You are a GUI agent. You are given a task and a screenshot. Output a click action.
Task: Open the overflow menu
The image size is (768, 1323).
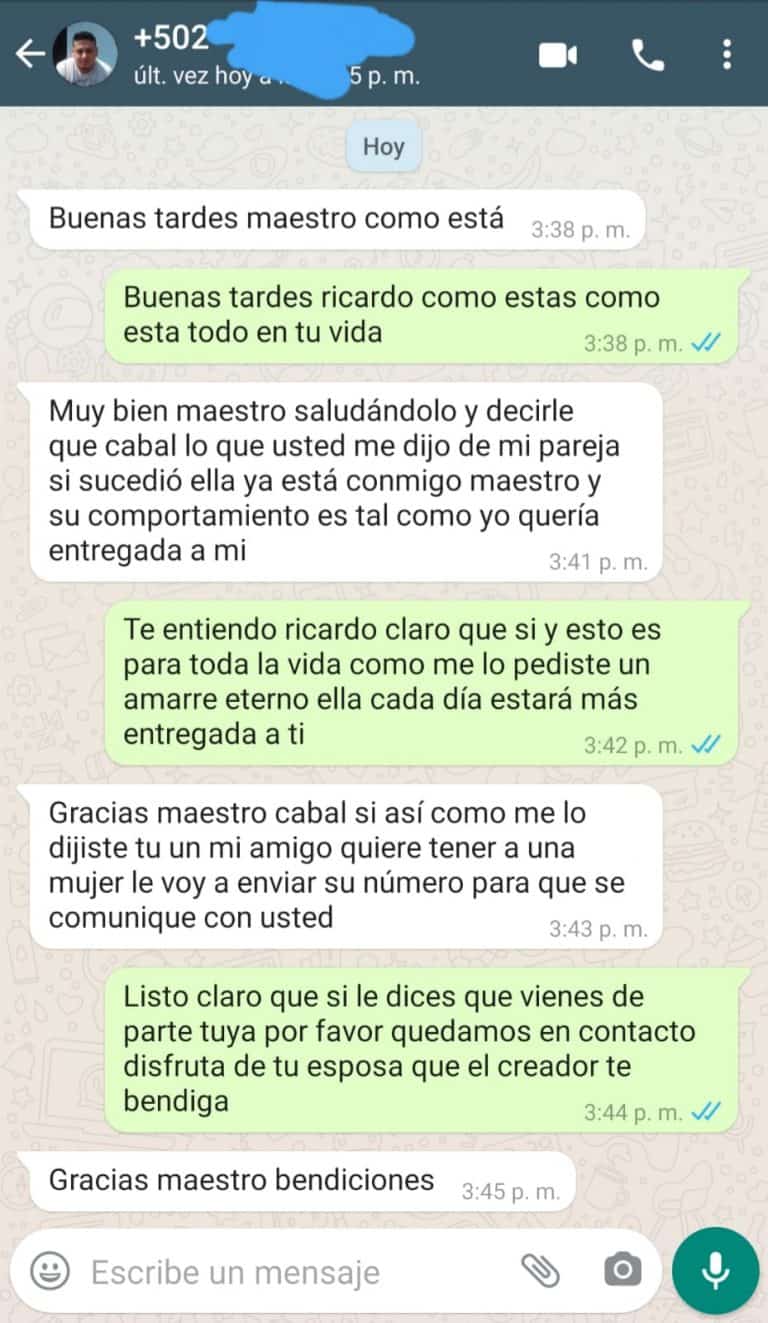(x=727, y=55)
